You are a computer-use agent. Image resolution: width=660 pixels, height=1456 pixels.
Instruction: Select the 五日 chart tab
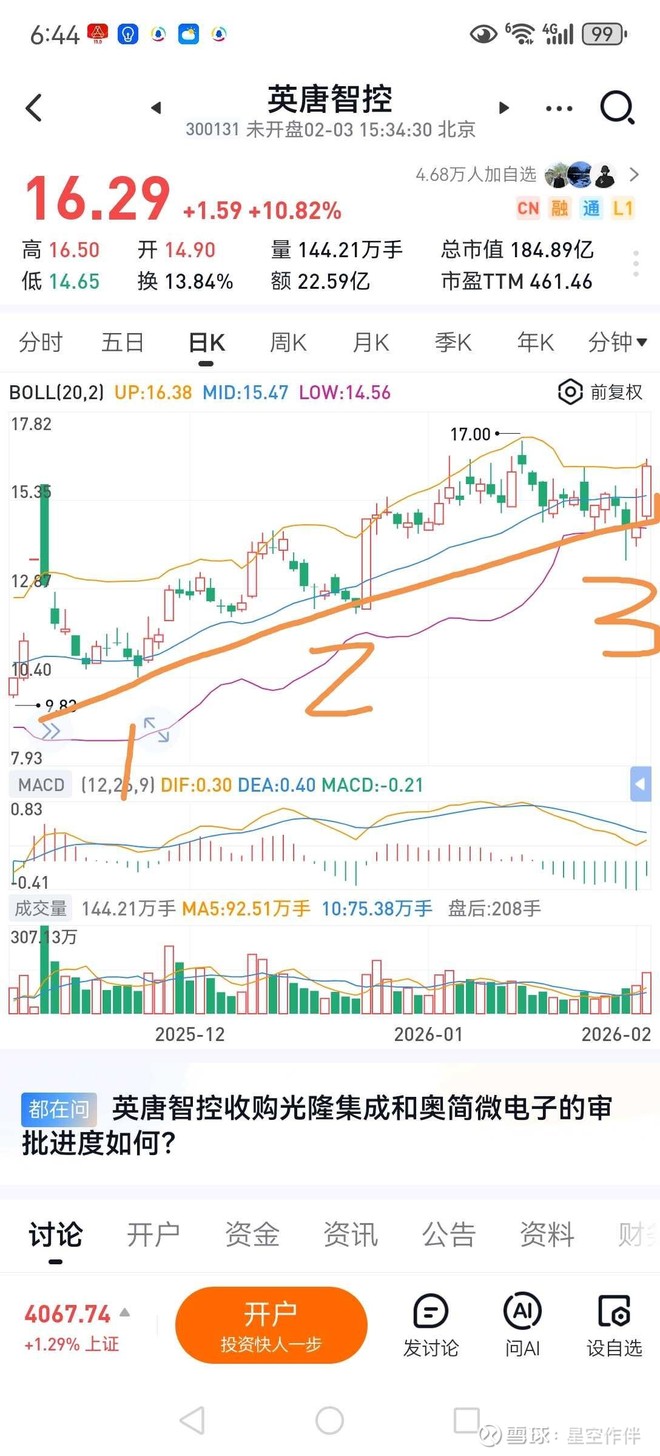[123, 343]
